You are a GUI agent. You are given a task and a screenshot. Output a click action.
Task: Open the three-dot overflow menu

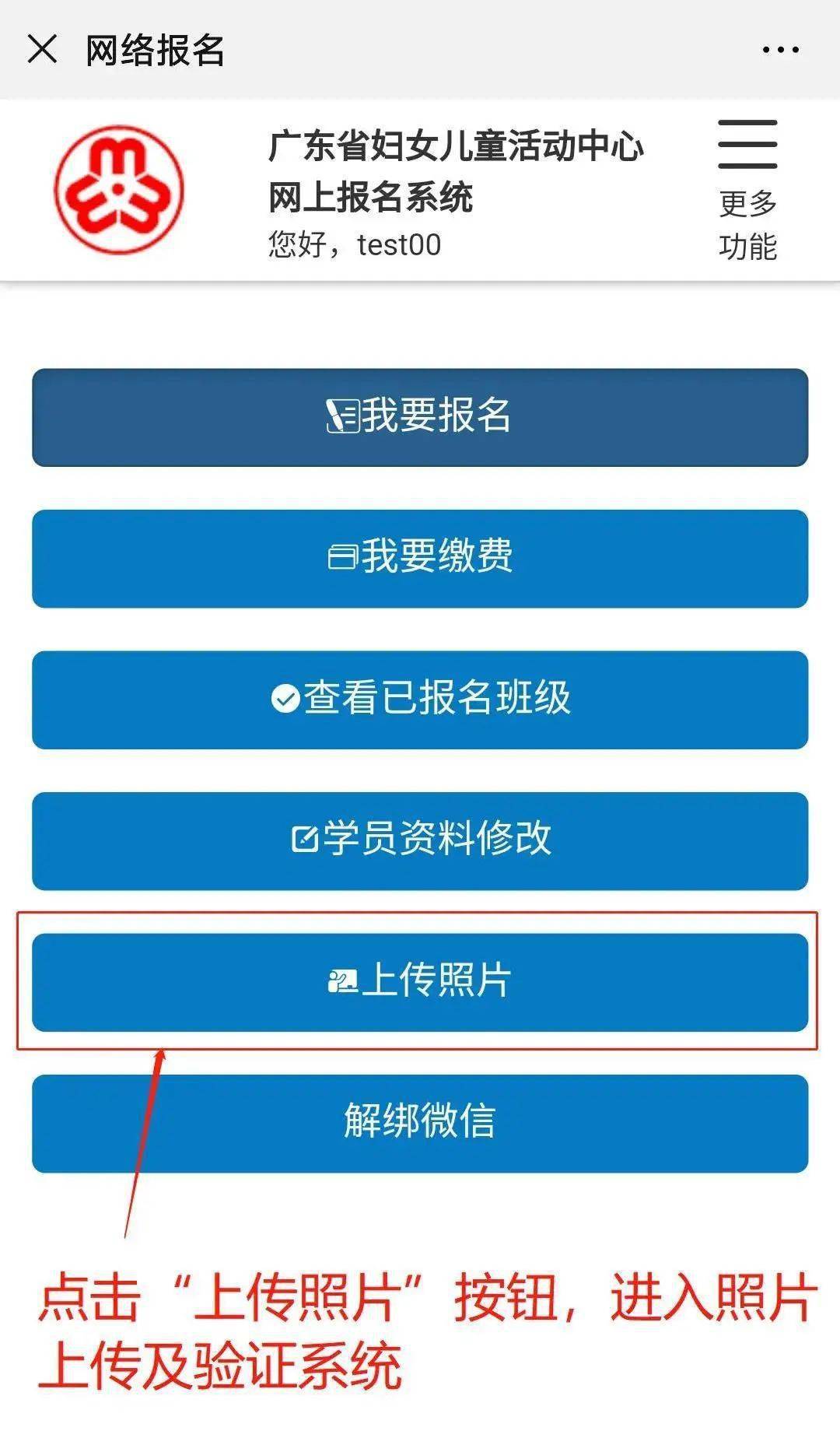click(780, 50)
